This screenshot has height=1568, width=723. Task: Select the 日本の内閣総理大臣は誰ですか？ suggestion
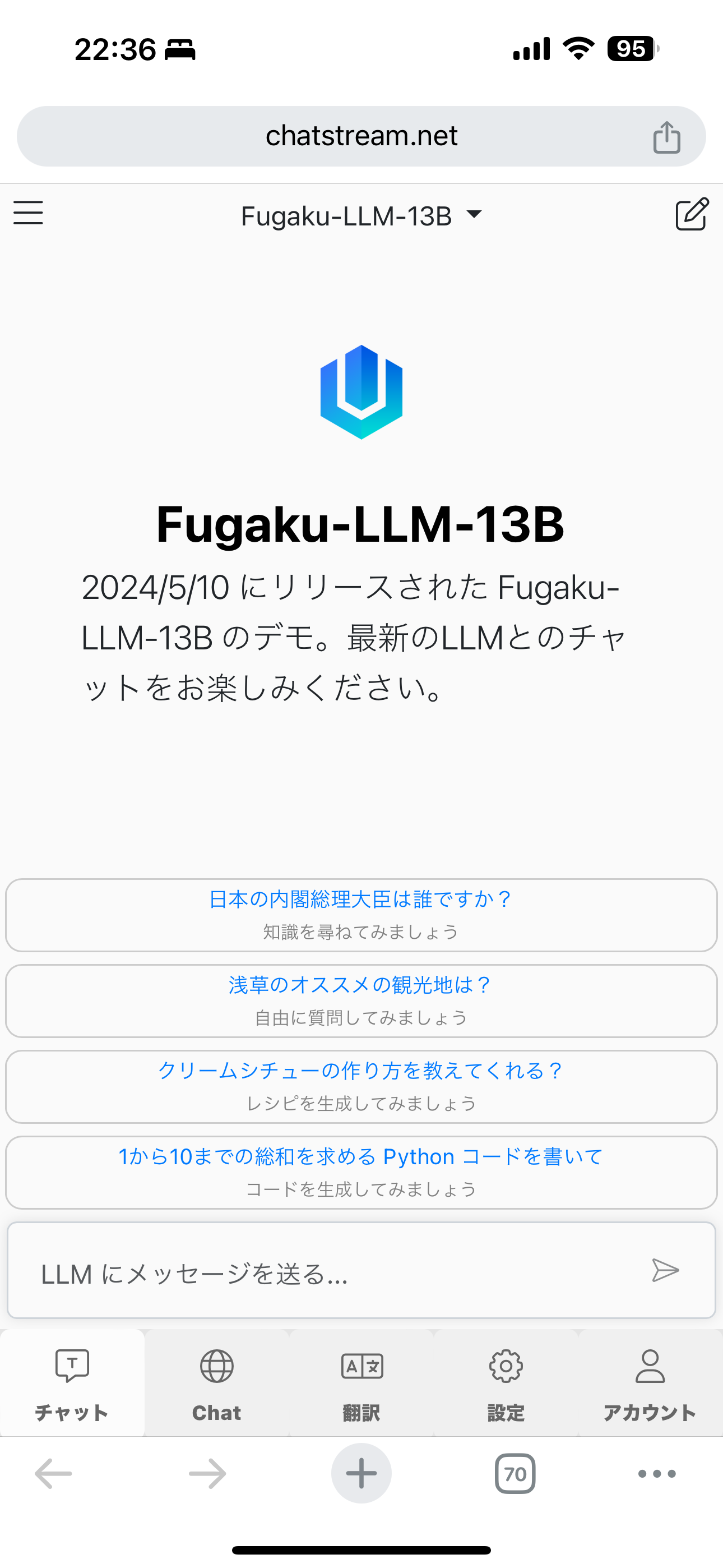pos(361,914)
